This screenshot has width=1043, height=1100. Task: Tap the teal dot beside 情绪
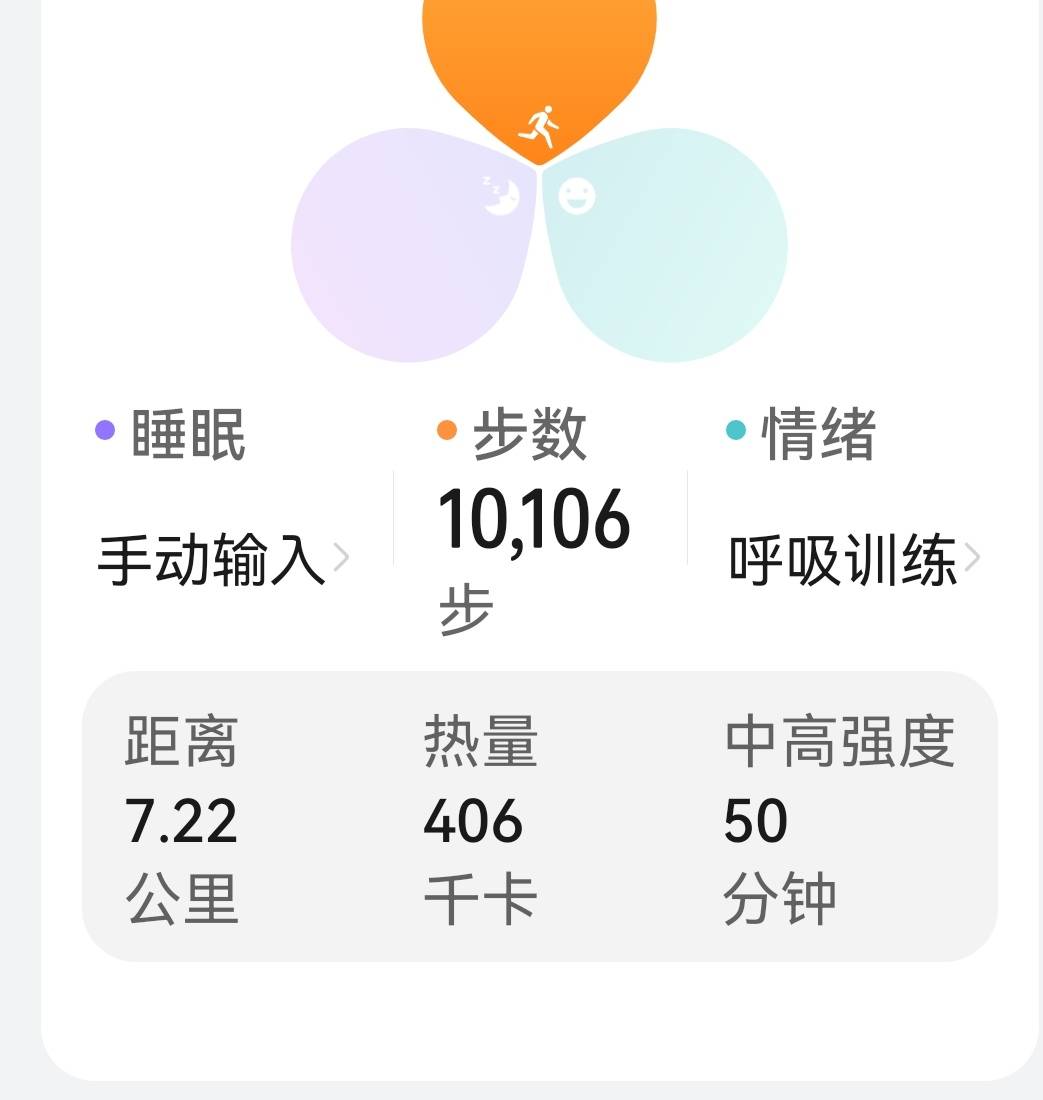[737, 428]
